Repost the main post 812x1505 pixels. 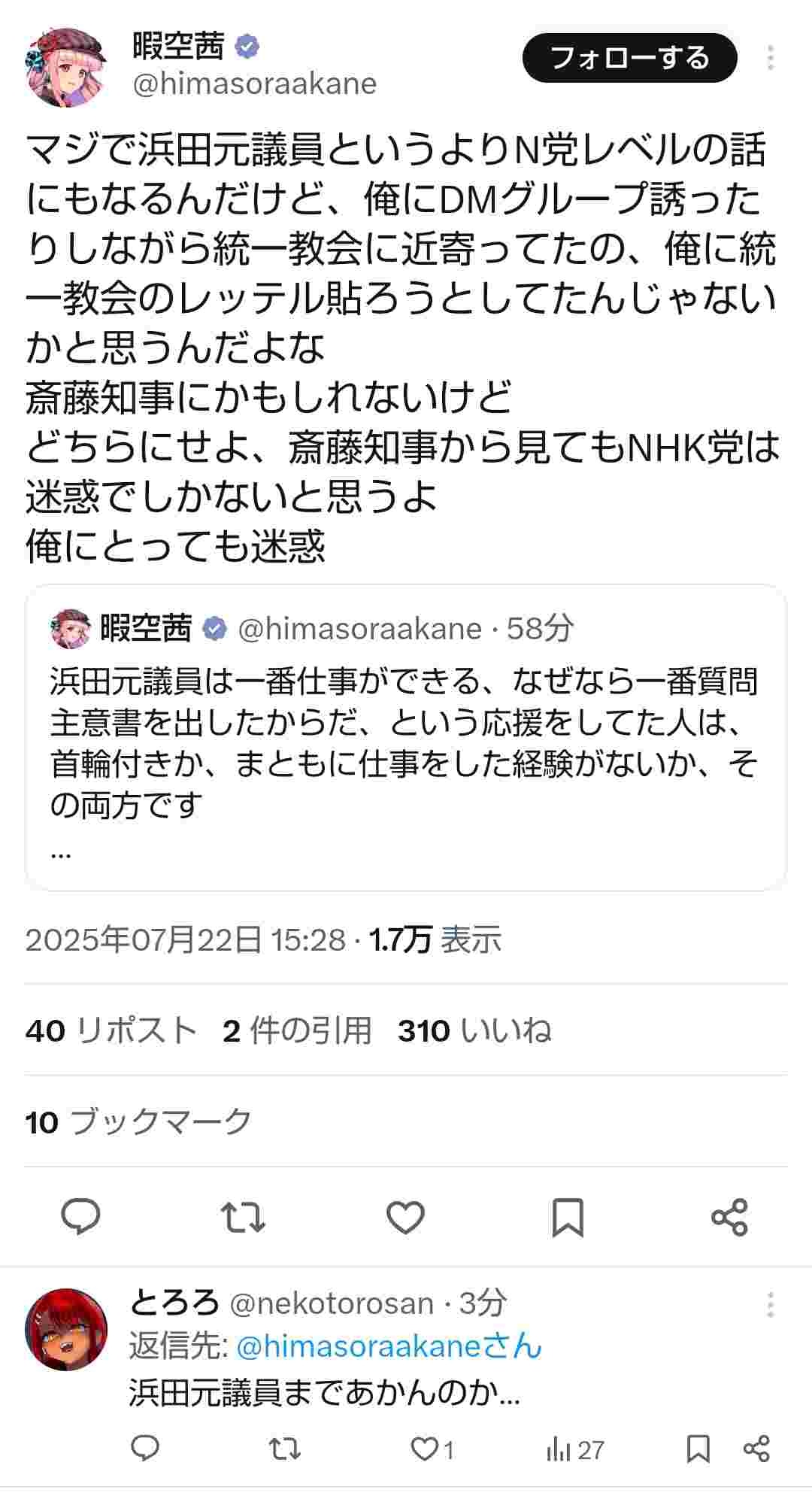tap(243, 1217)
